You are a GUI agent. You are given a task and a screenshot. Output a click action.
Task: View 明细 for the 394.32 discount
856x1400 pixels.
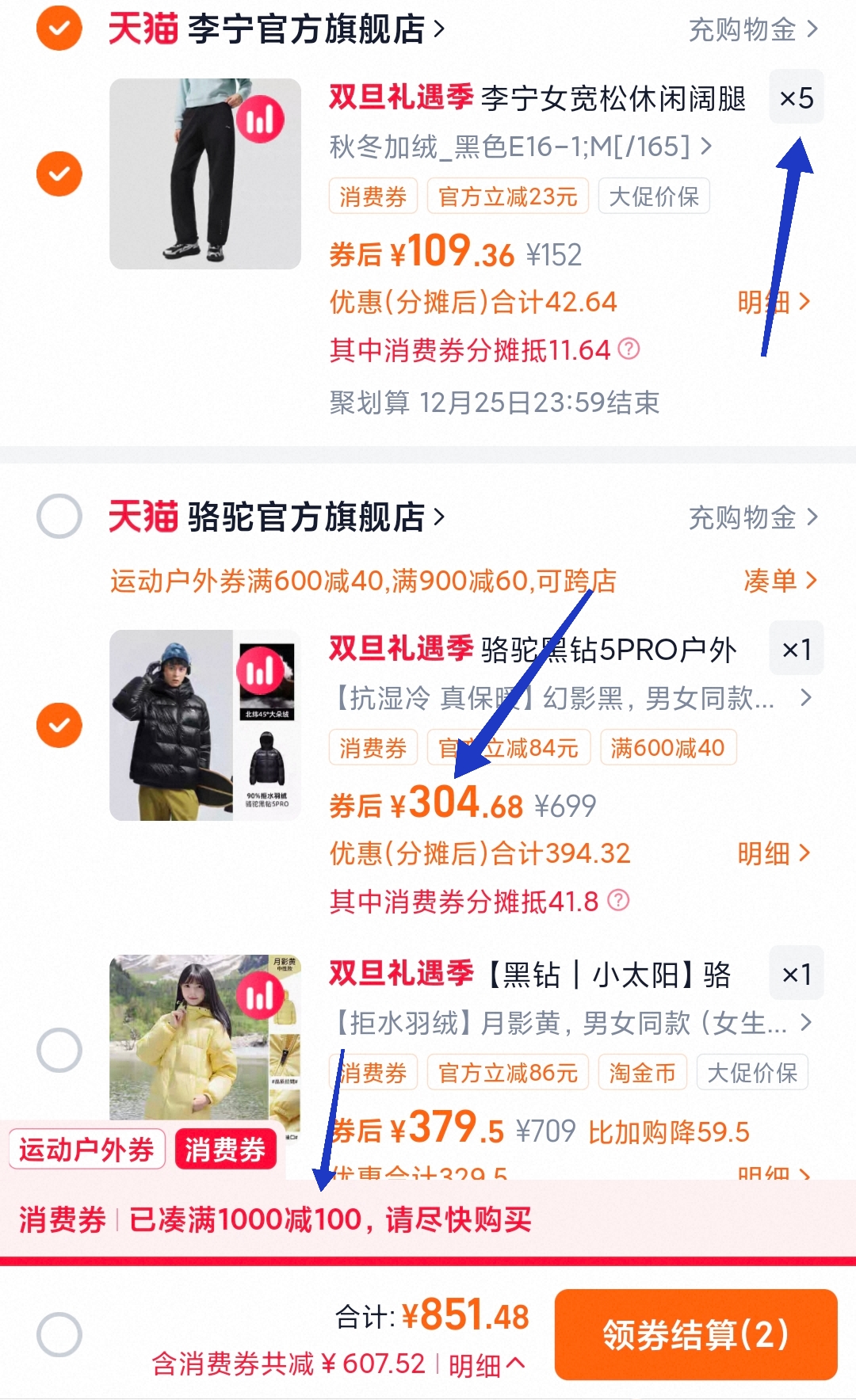(773, 853)
